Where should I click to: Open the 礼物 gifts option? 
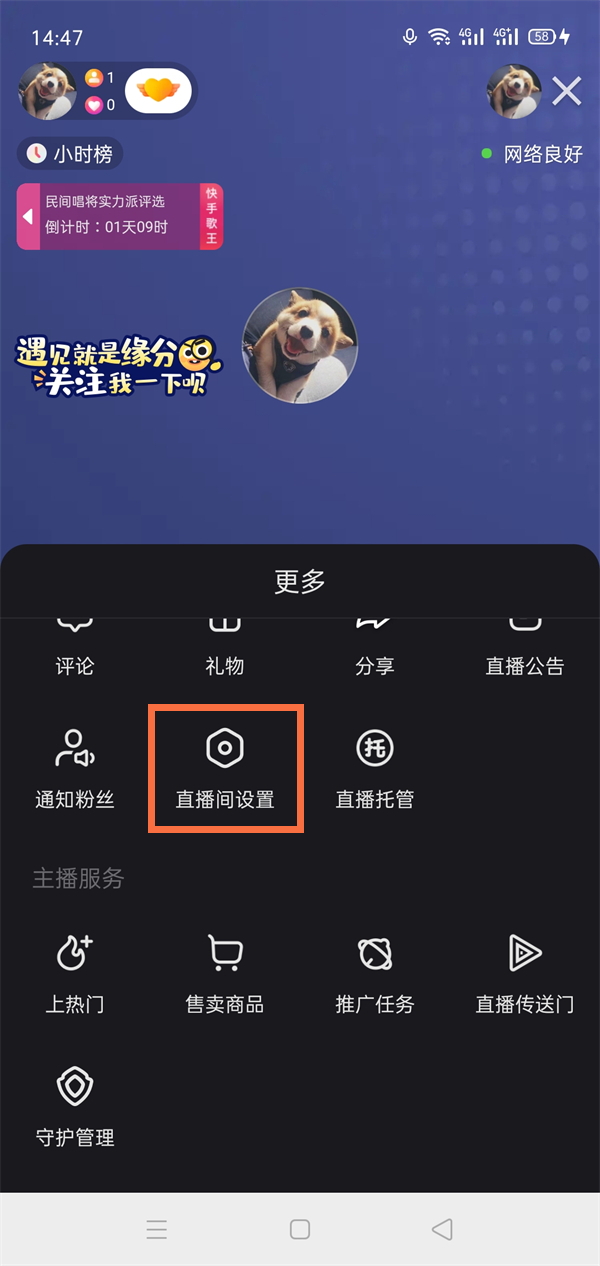(225, 650)
